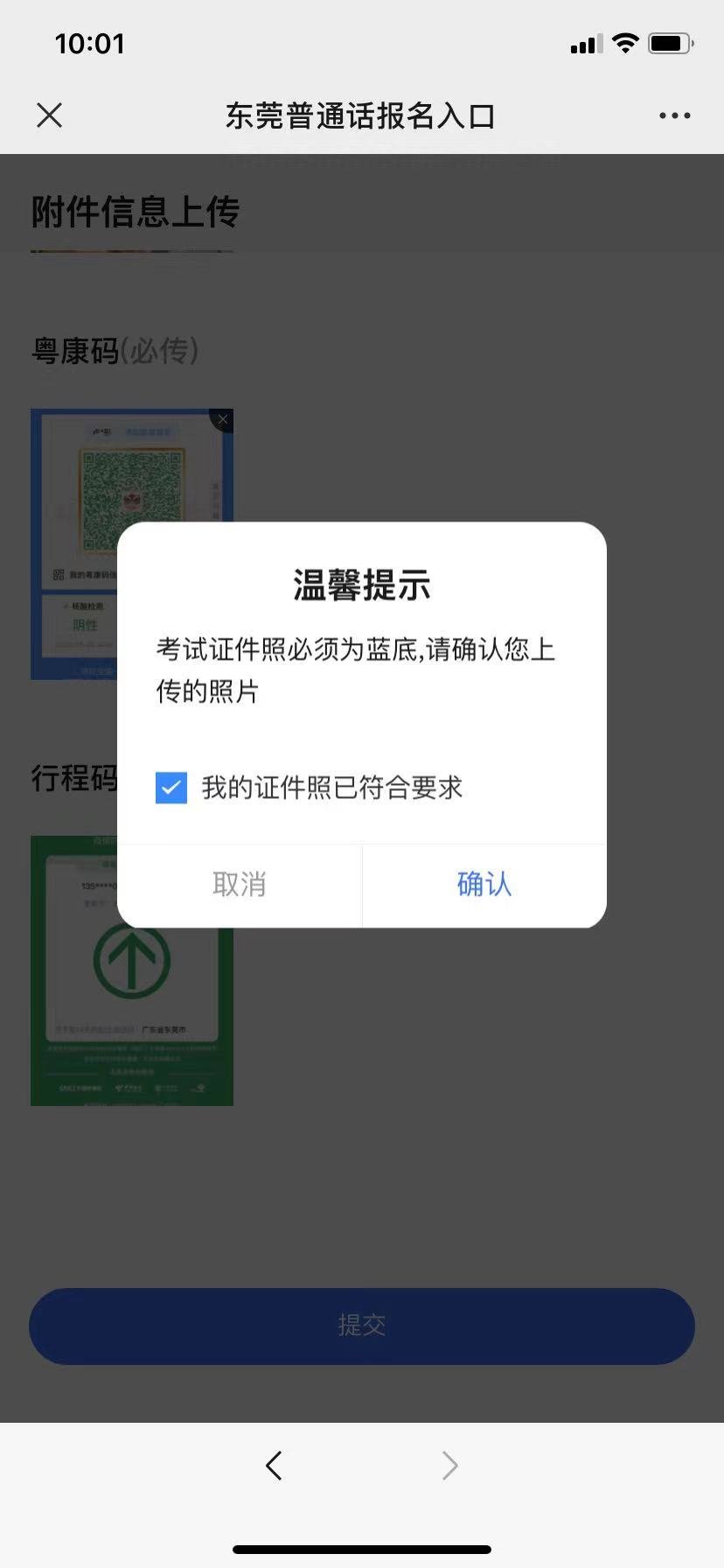
Task: Remove the uploaded 粤康码 image
Action: [x=223, y=420]
